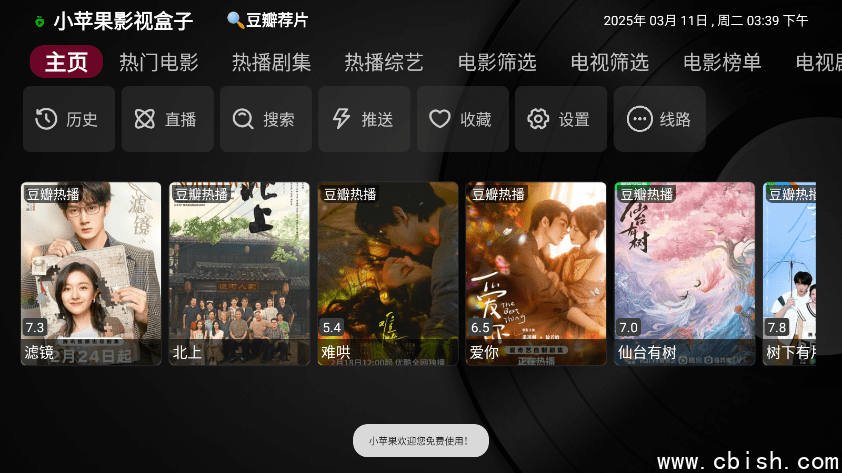Image resolution: width=842 pixels, height=473 pixels.
Task: Switch to the 热播剧集 tab
Action: pos(271,62)
